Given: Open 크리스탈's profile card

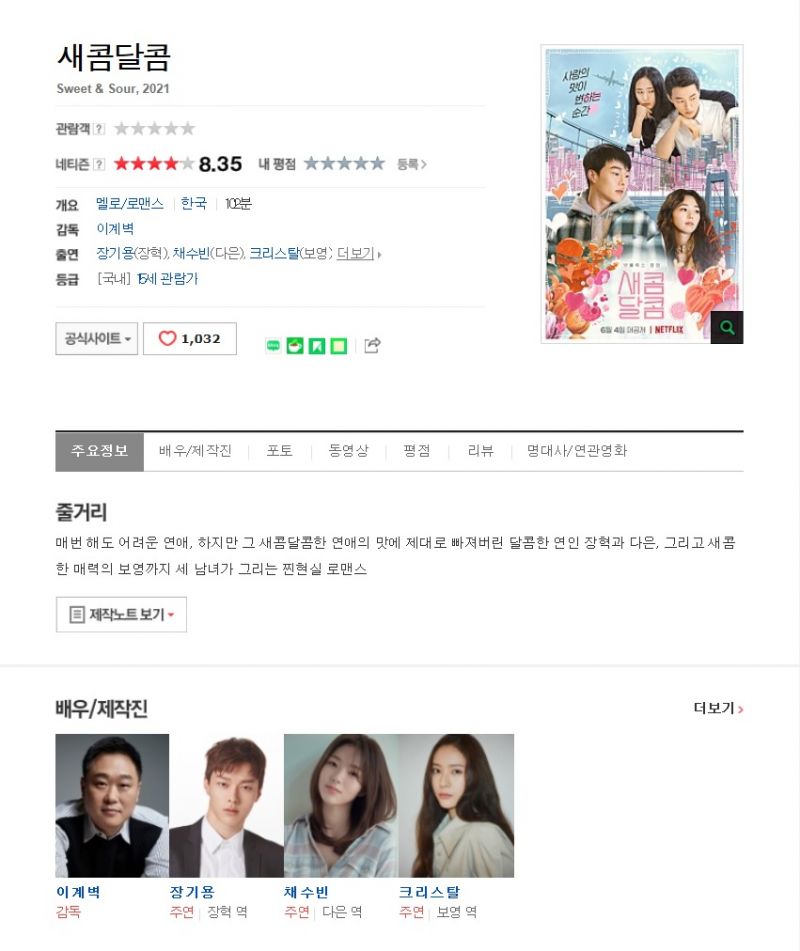Looking at the screenshot, I should (x=456, y=806).
